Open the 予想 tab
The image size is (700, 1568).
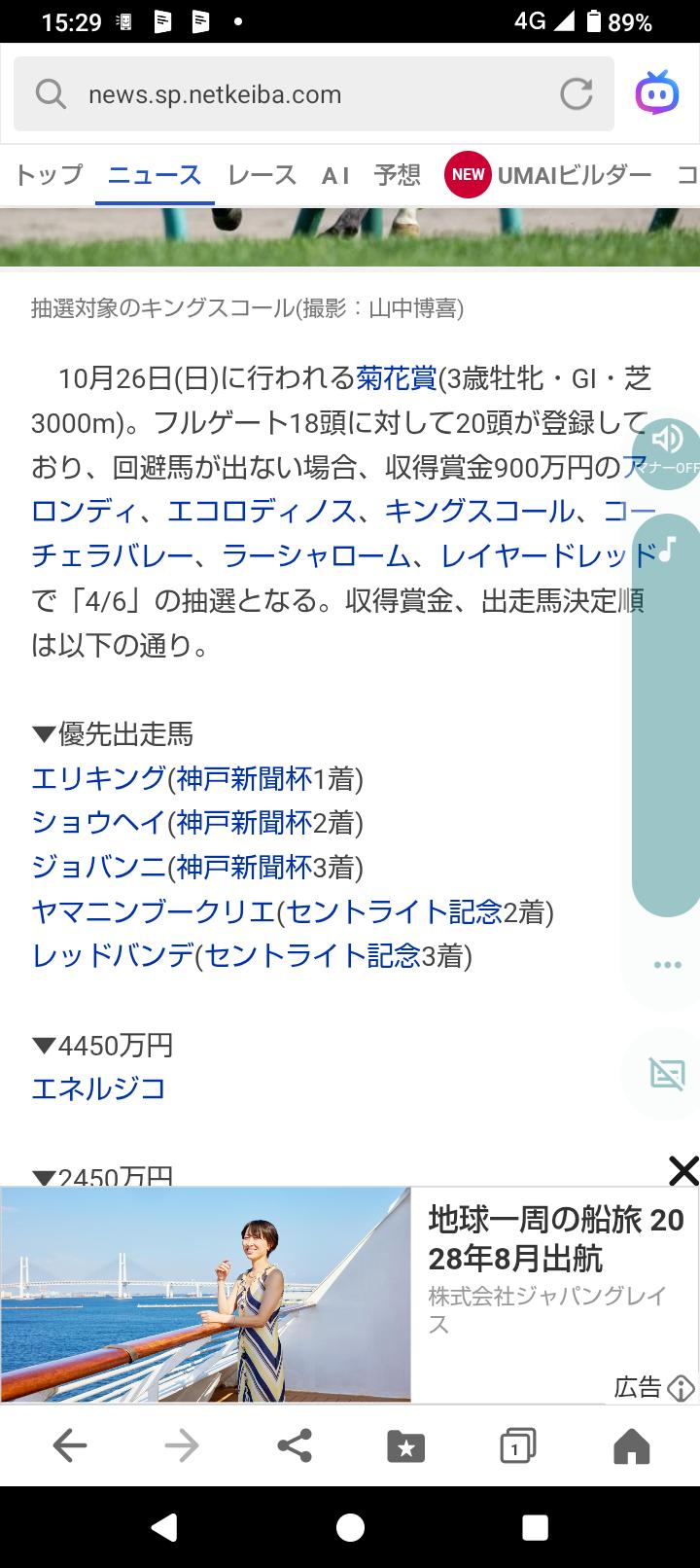pos(398,175)
